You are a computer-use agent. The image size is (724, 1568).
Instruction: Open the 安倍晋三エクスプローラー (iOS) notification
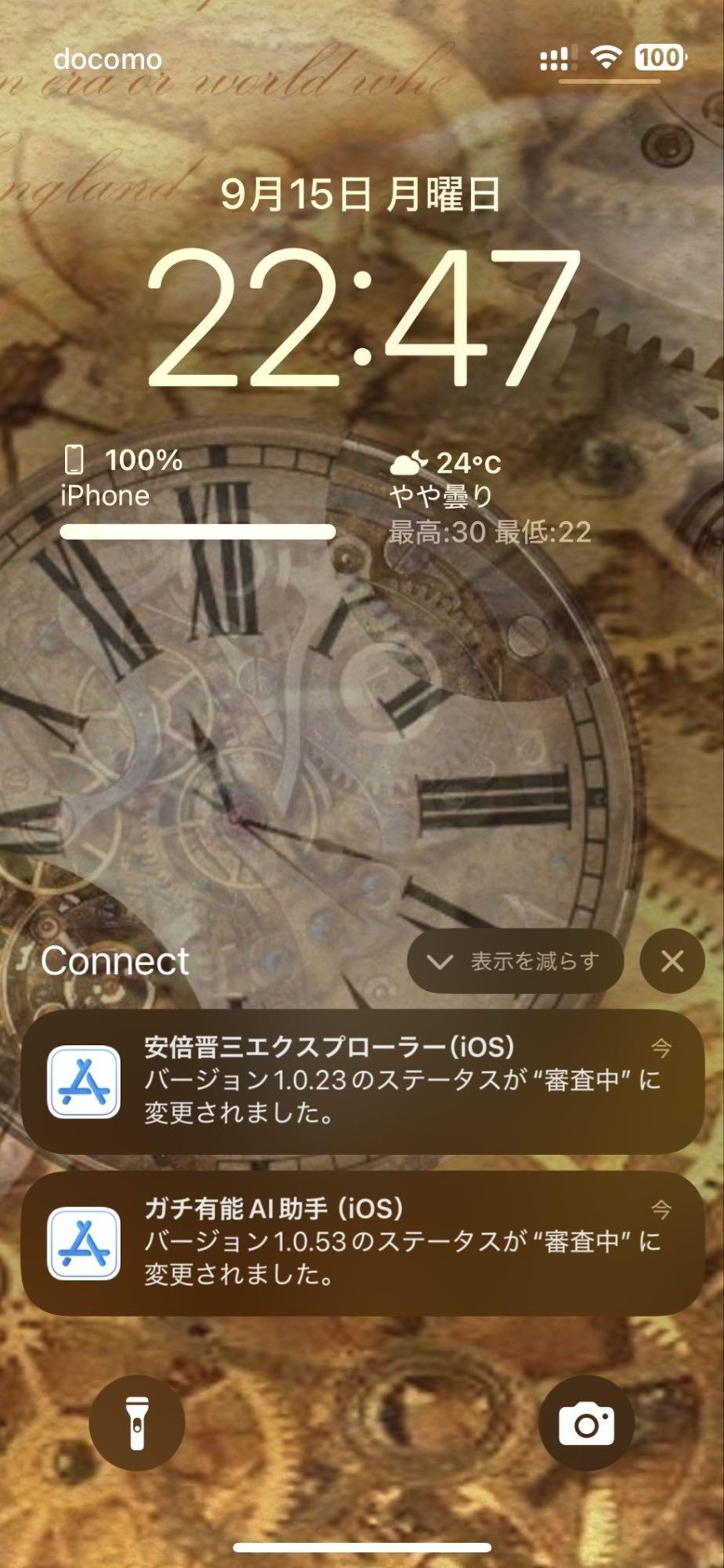coord(362,1081)
